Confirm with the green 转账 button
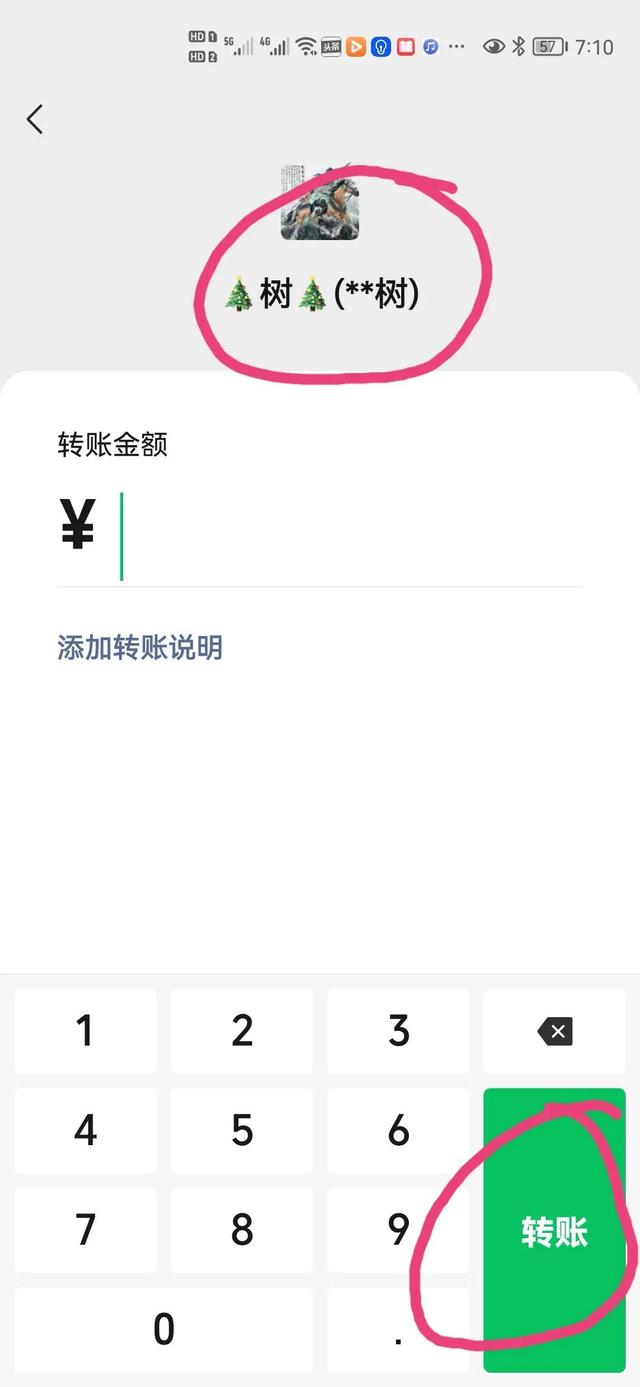Image resolution: width=640 pixels, height=1387 pixels. [555, 1230]
